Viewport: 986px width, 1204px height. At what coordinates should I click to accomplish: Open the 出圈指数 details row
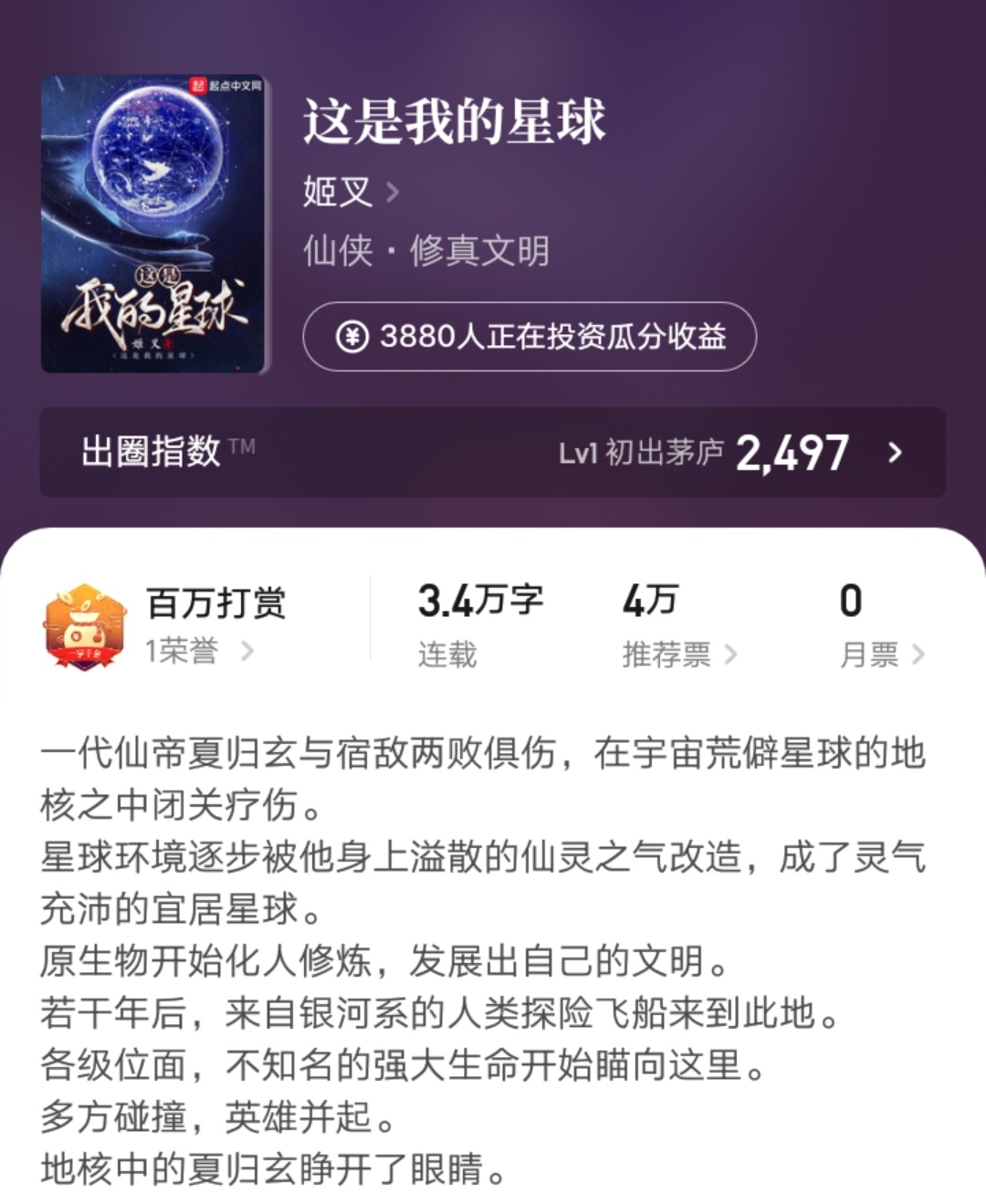[493, 452]
